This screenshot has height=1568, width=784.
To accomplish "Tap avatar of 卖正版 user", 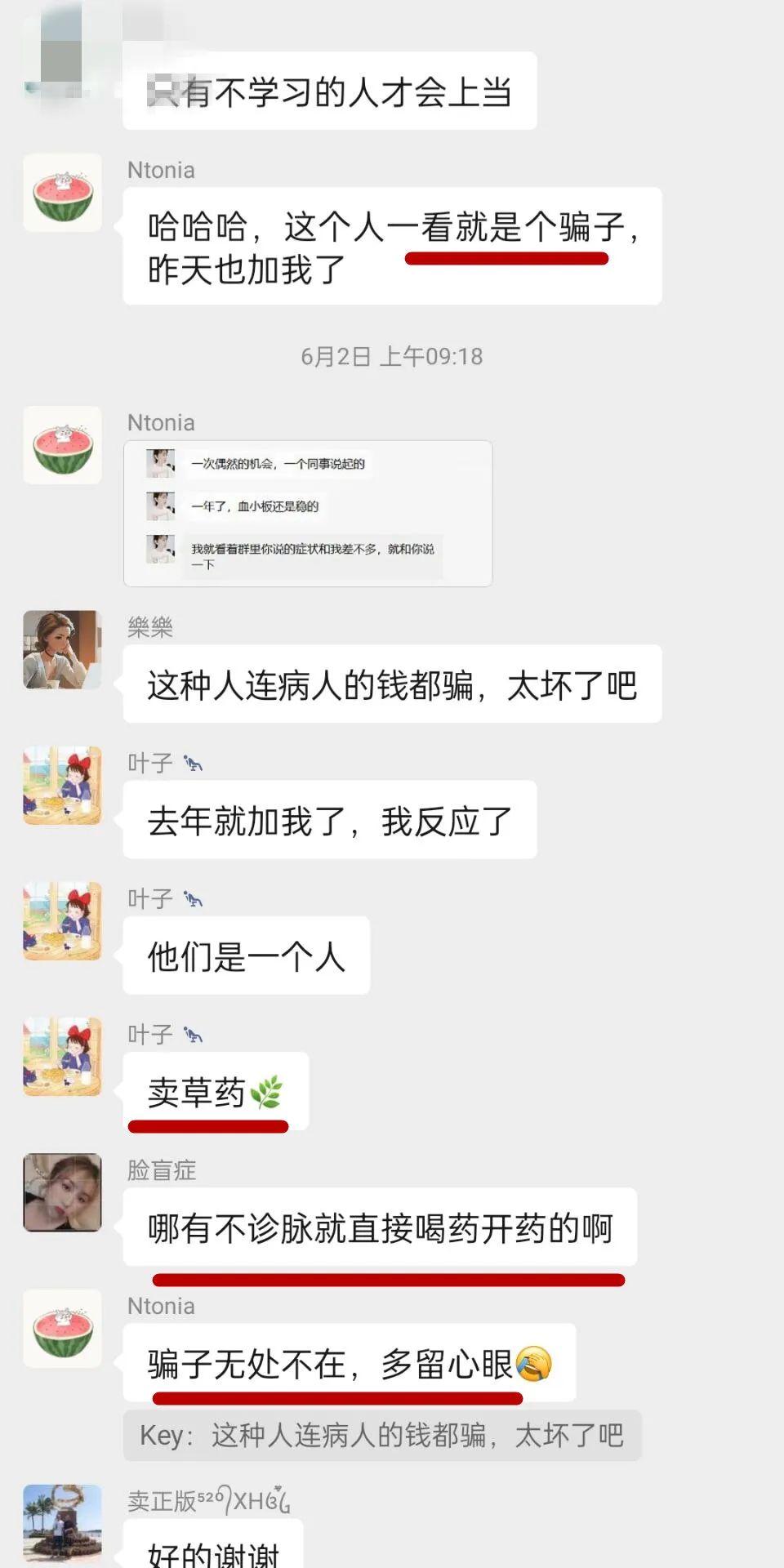I will (62, 1523).
